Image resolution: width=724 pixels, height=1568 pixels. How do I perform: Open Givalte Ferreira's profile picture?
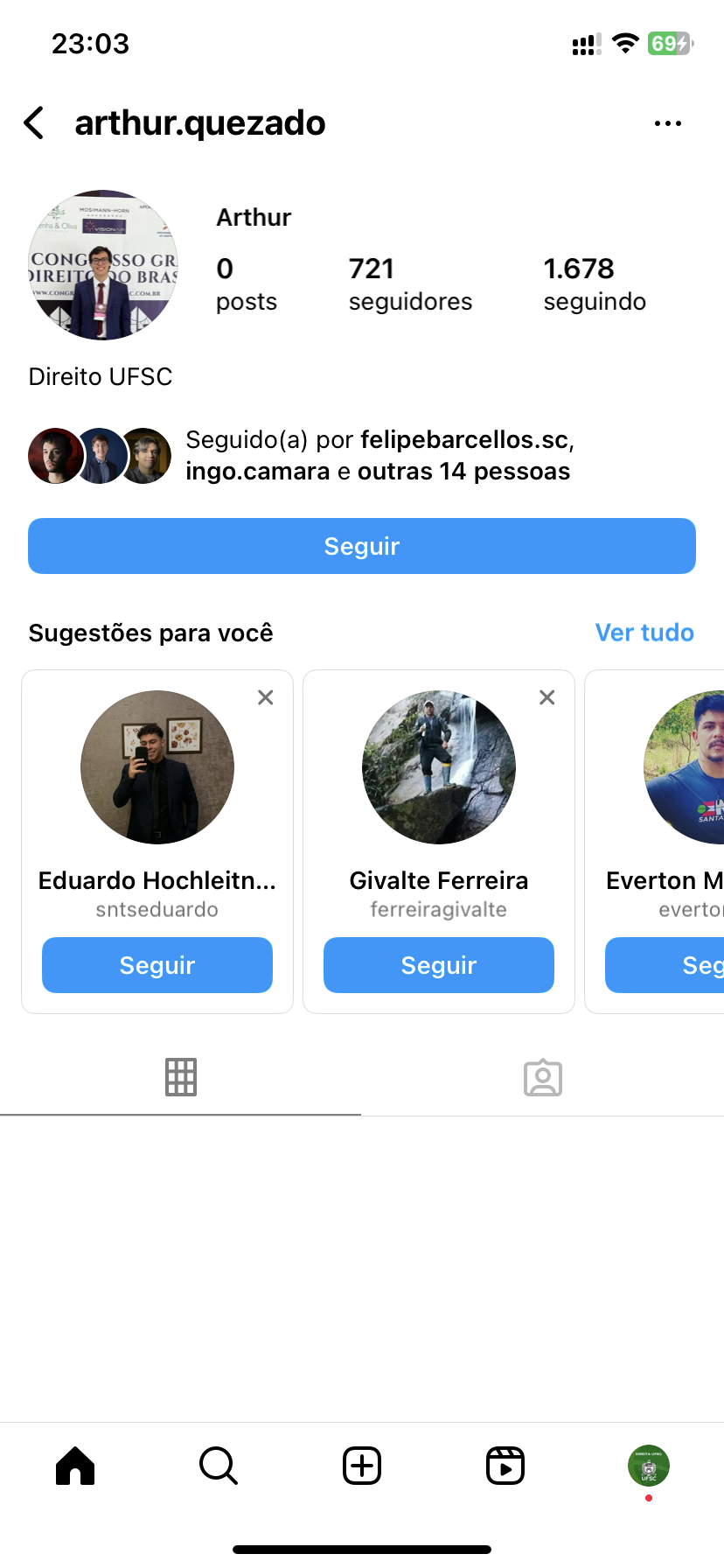click(439, 767)
